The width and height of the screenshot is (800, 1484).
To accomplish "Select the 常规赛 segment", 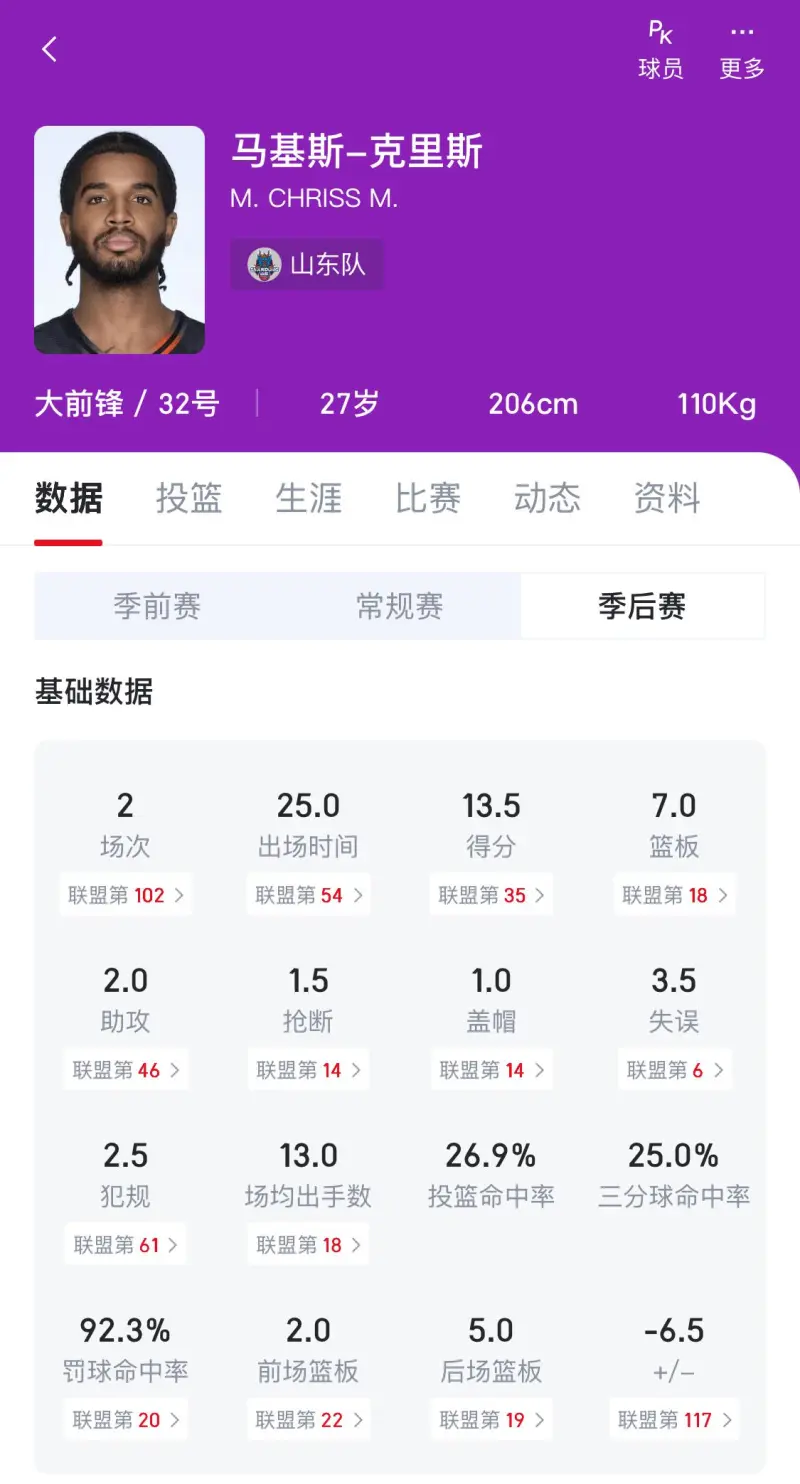I will coord(399,606).
